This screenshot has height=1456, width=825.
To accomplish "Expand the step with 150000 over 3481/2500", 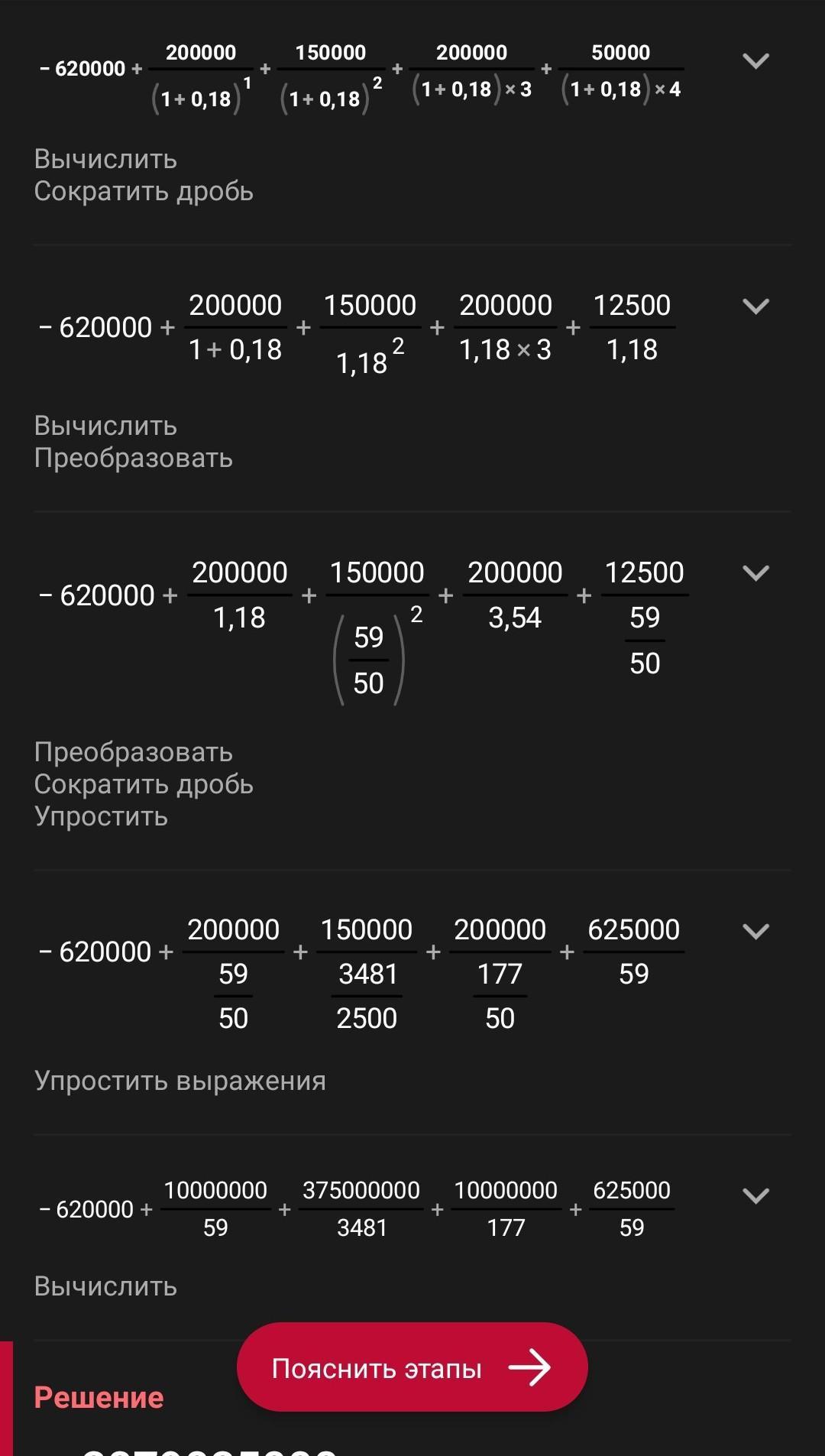I will [755, 931].
